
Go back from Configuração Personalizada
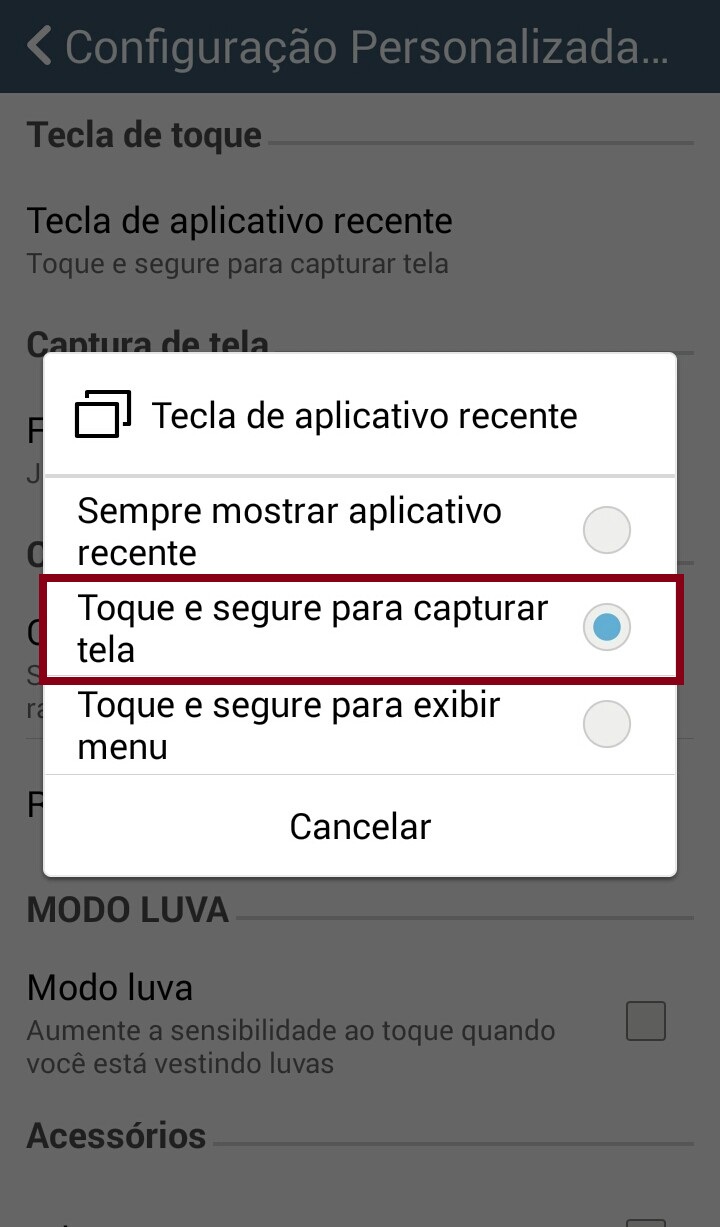click(x=40, y=46)
